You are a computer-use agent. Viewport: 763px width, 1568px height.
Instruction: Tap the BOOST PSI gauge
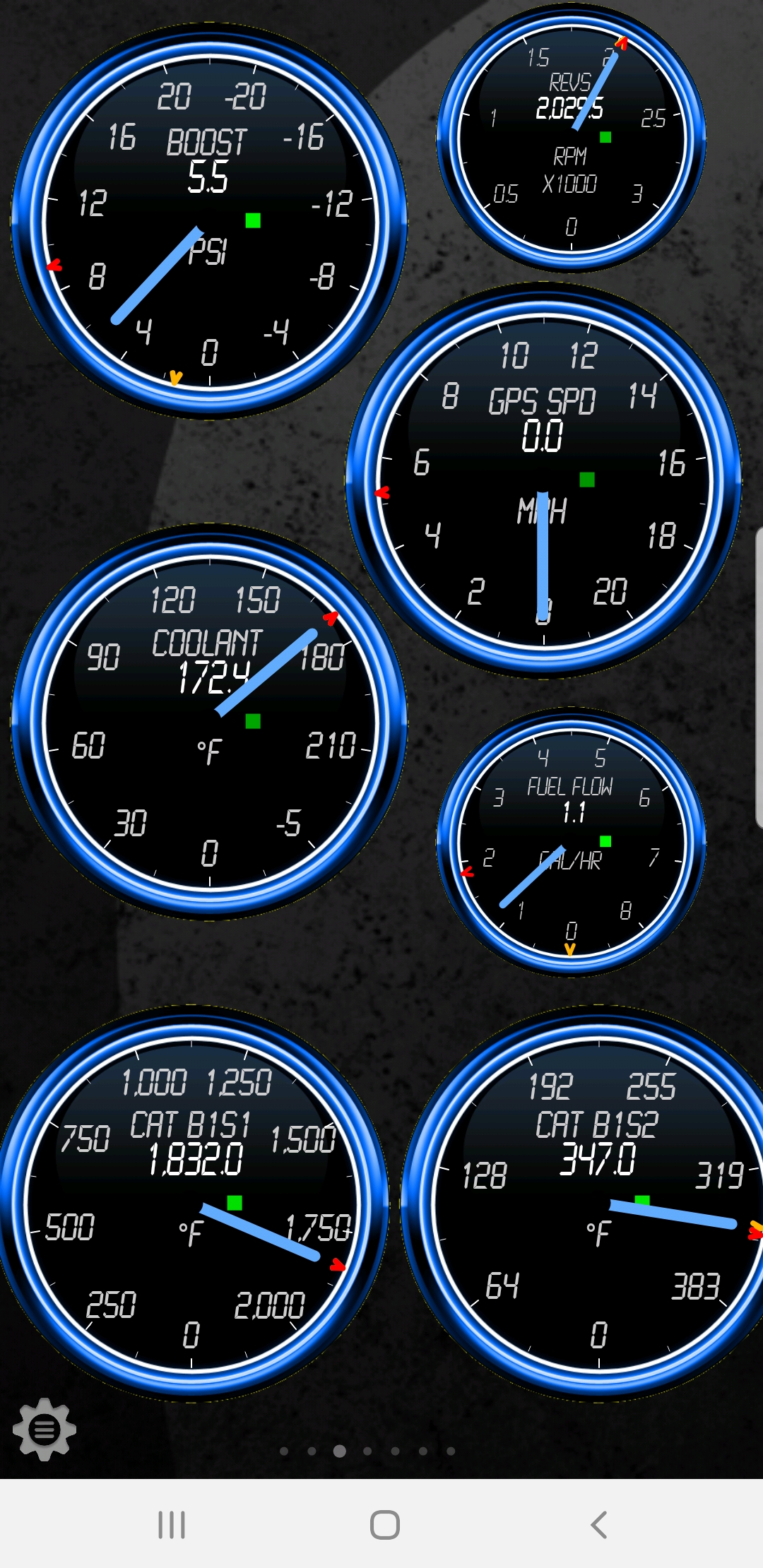click(209, 221)
